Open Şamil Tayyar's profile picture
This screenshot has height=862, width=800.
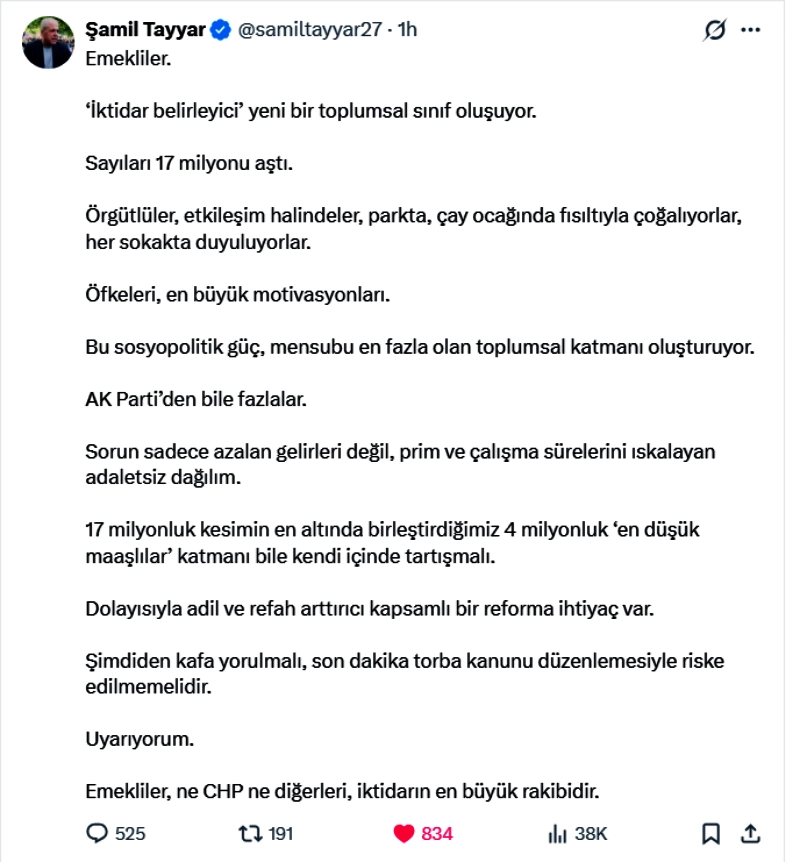tap(48, 42)
